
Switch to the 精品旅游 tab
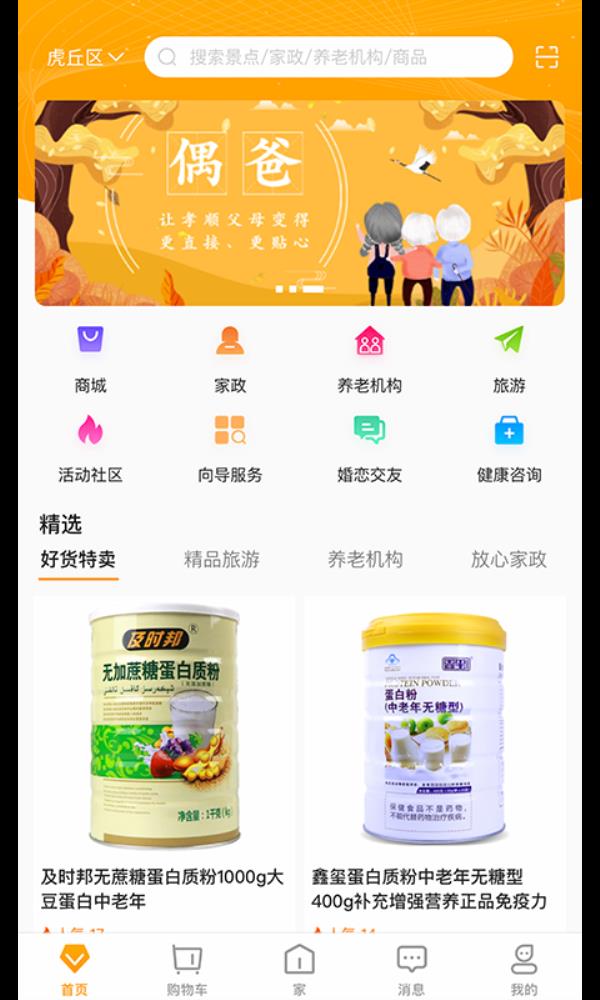pyautogui.click(x=222, y=559)
